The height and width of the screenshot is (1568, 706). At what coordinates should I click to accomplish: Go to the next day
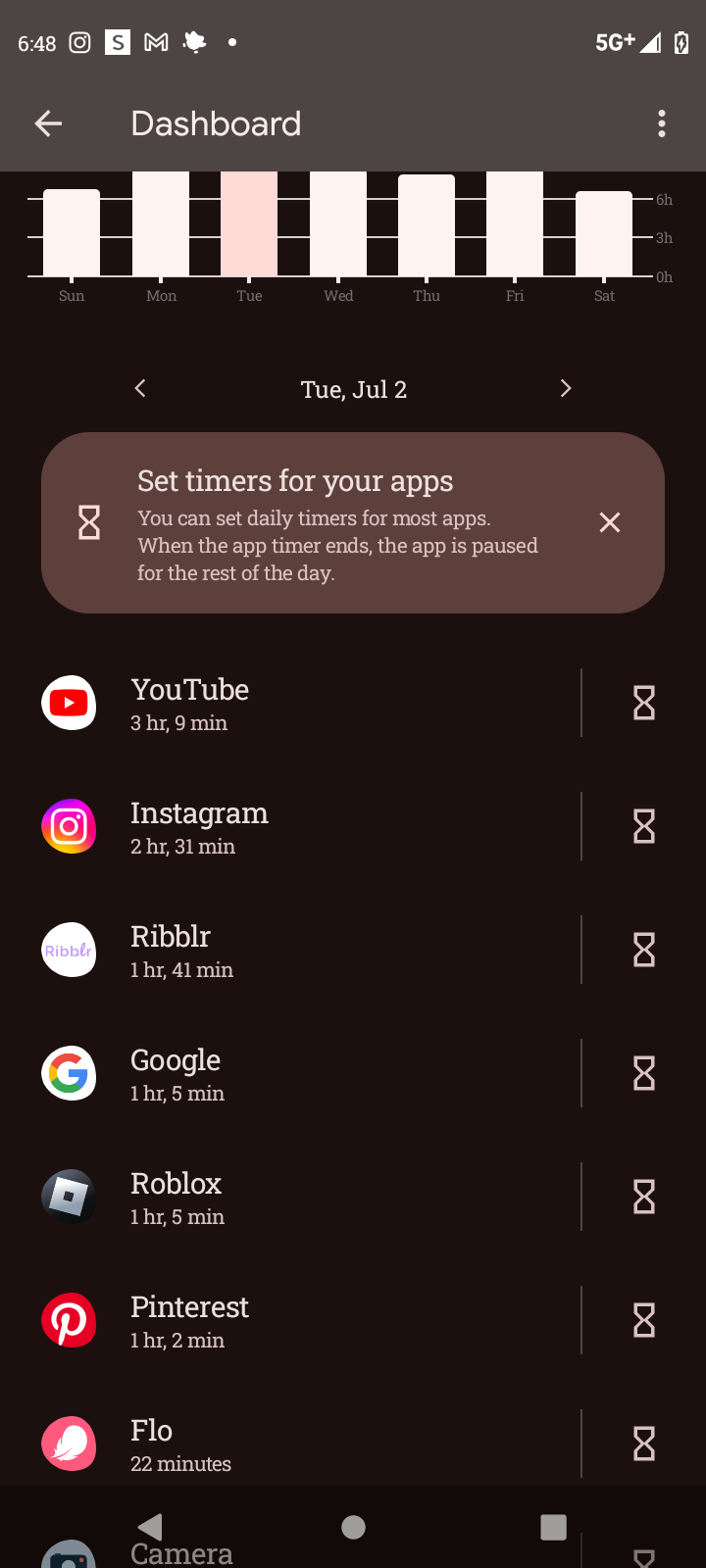click(566, 389)
